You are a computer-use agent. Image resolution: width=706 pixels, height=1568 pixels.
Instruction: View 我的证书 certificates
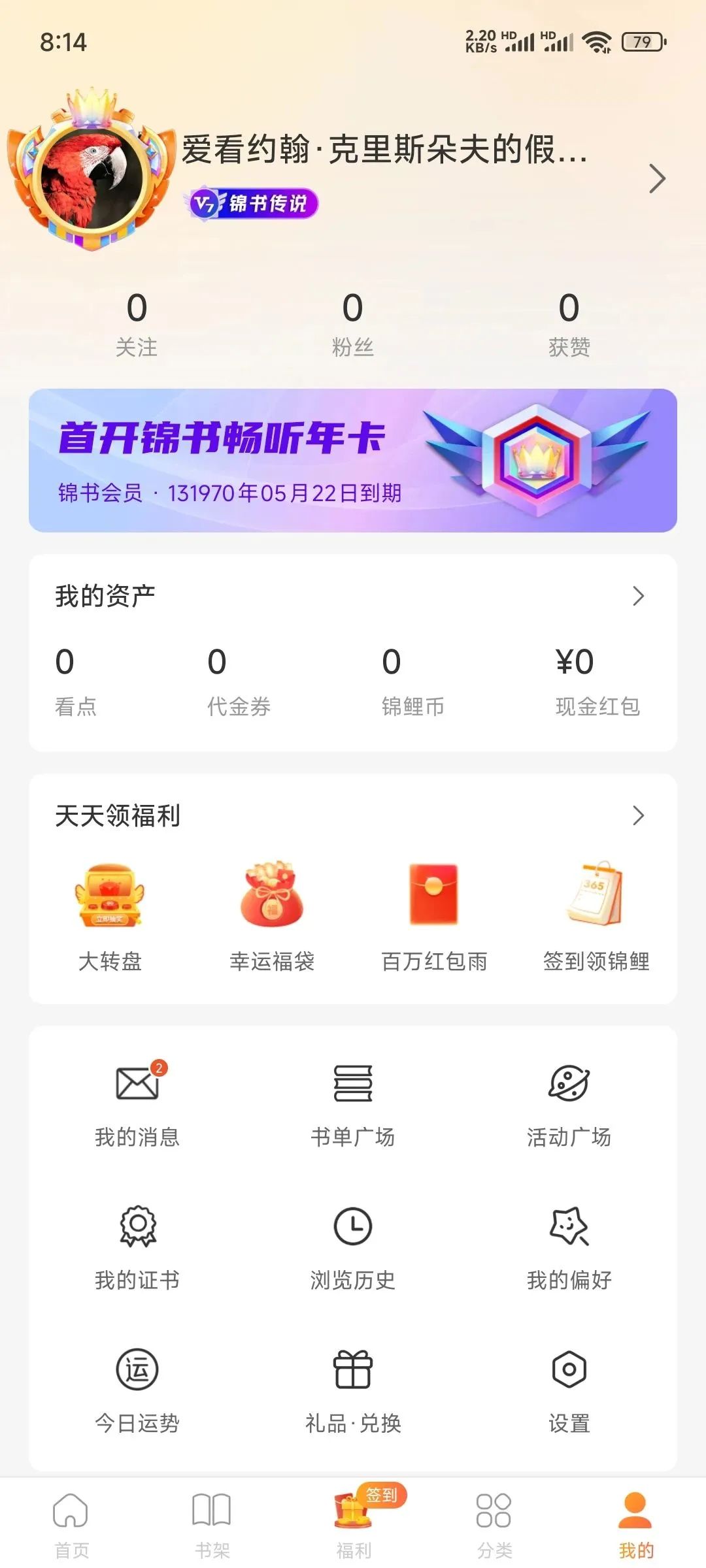pos(137,1247)
